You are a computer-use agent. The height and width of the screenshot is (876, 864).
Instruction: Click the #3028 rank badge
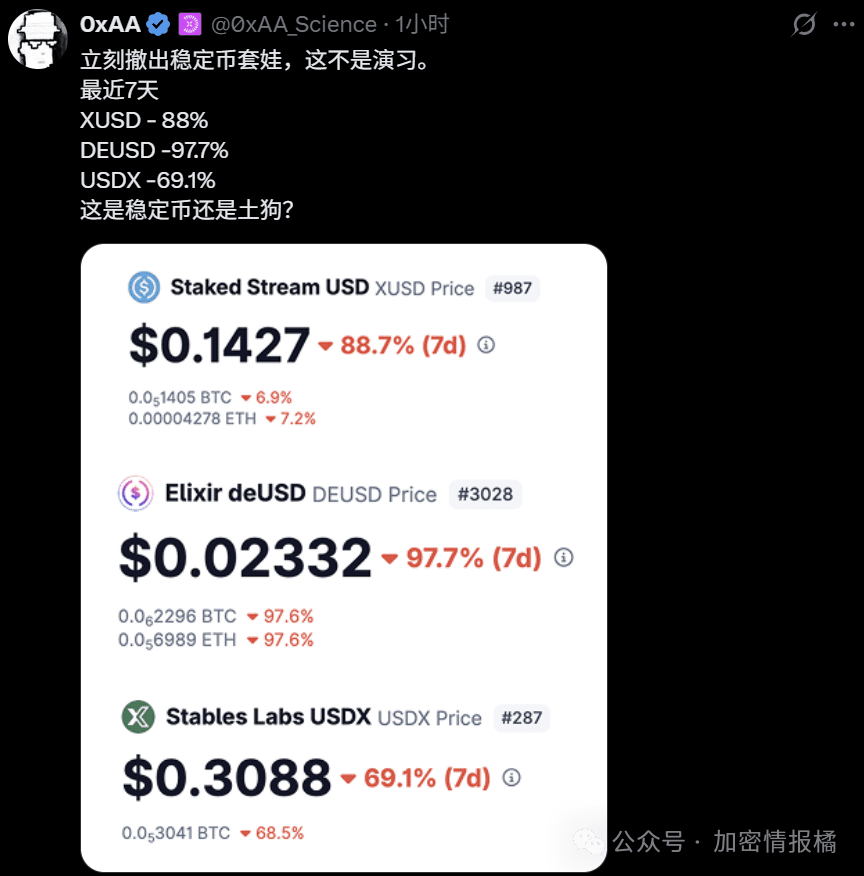click(x=486, y=494)
